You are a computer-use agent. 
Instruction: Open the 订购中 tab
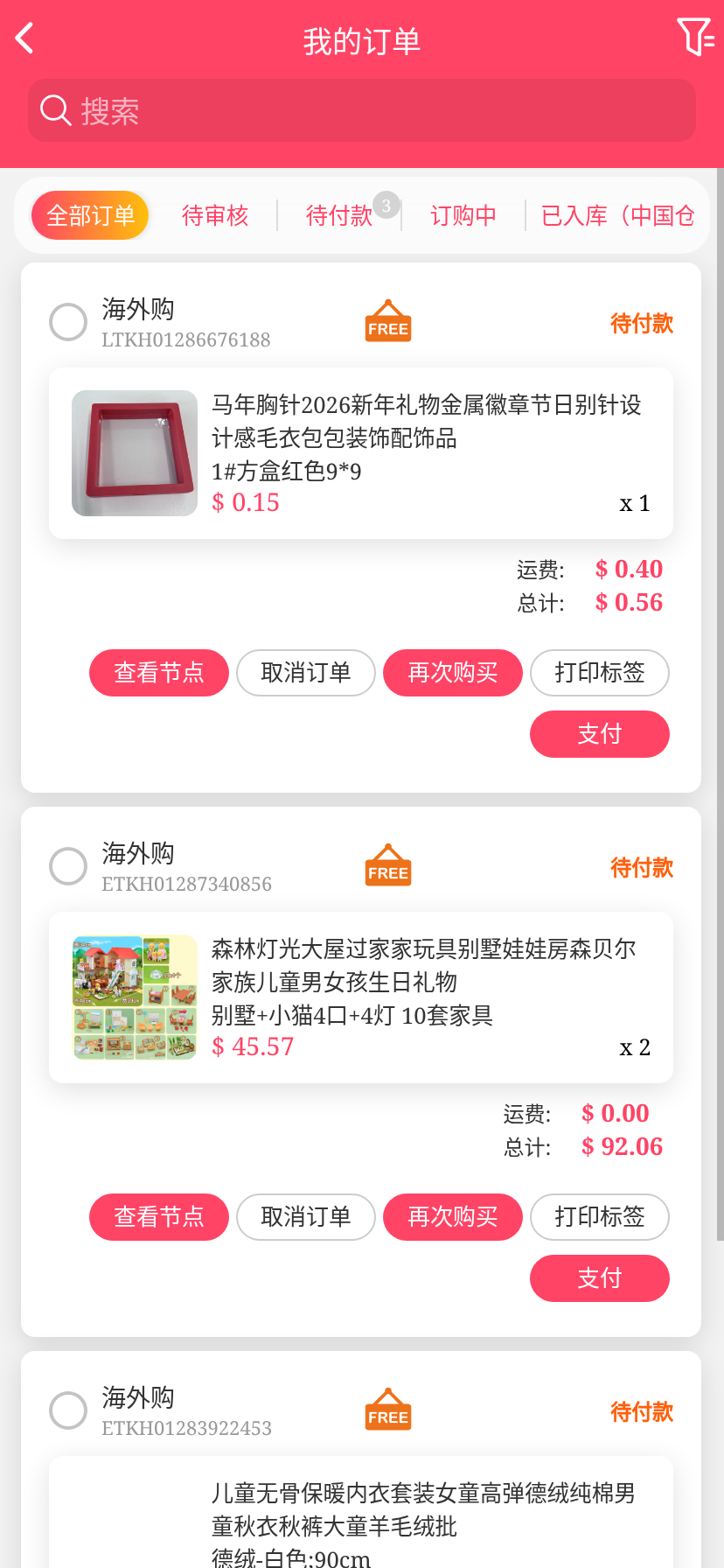click(463, 215)
